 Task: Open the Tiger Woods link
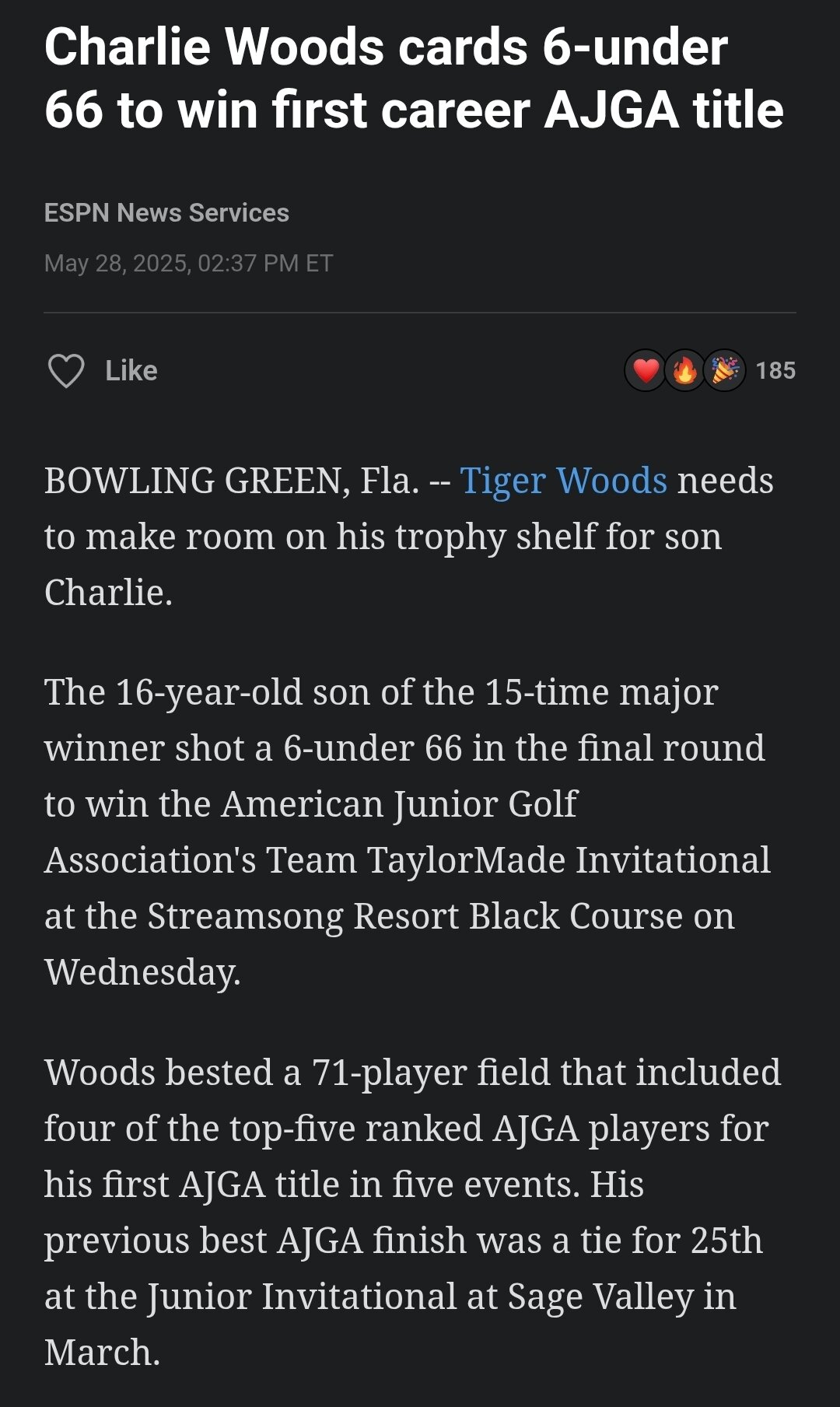tap(563, 481)
